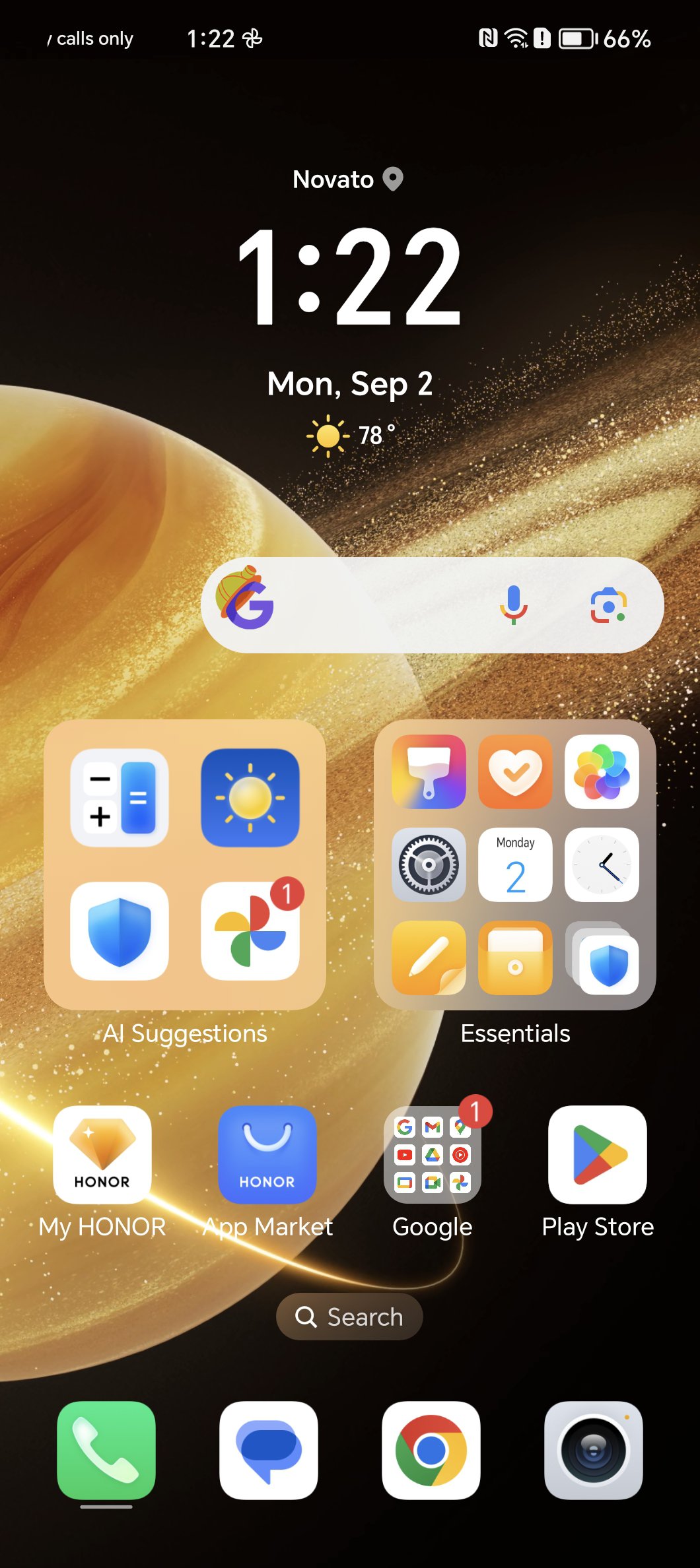Open Google Photos in AI Suggestions
Viewport: 700px width, 1568px height.
[250, 931]
